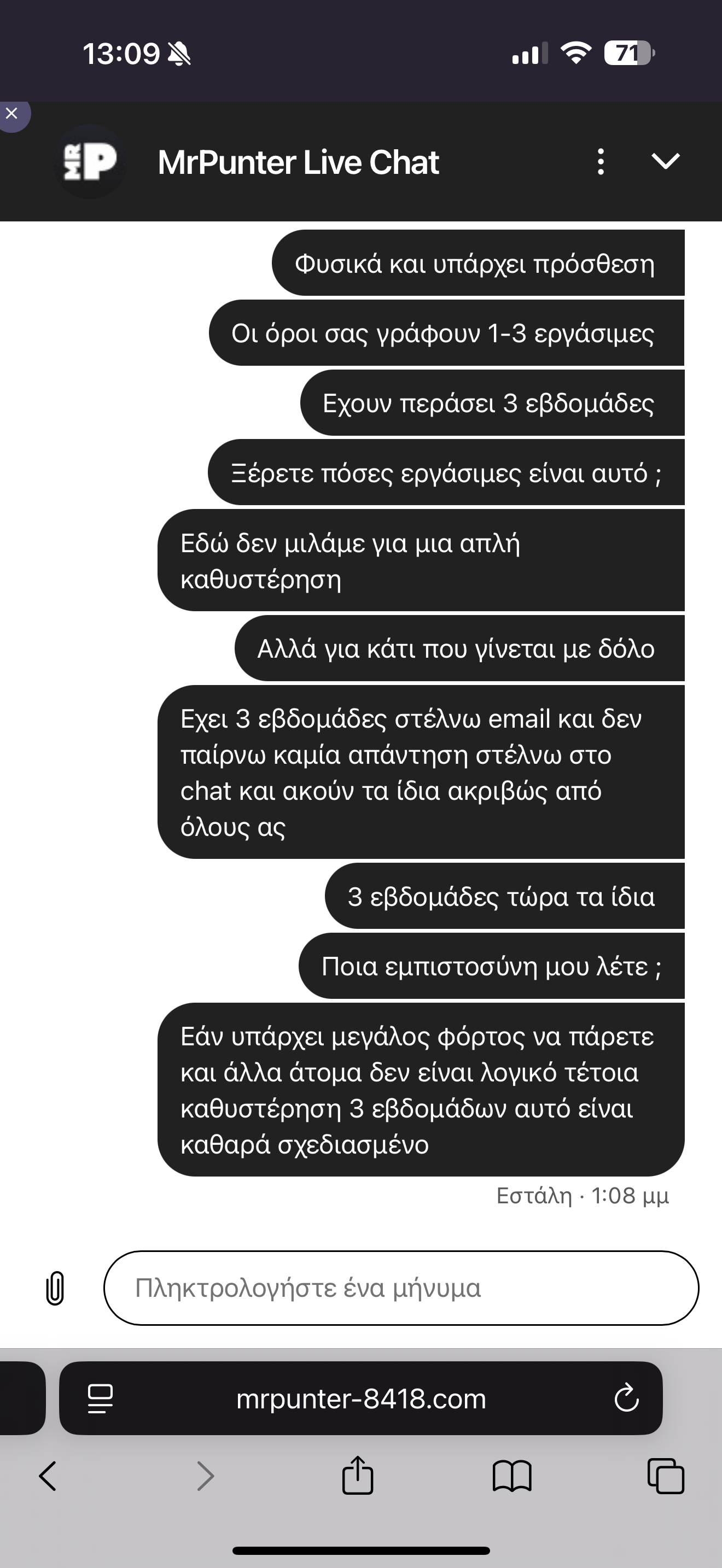This screenshot has width=722, height=1568.
Task: Open Safari bookmarks
Action: click(512, 1476)
